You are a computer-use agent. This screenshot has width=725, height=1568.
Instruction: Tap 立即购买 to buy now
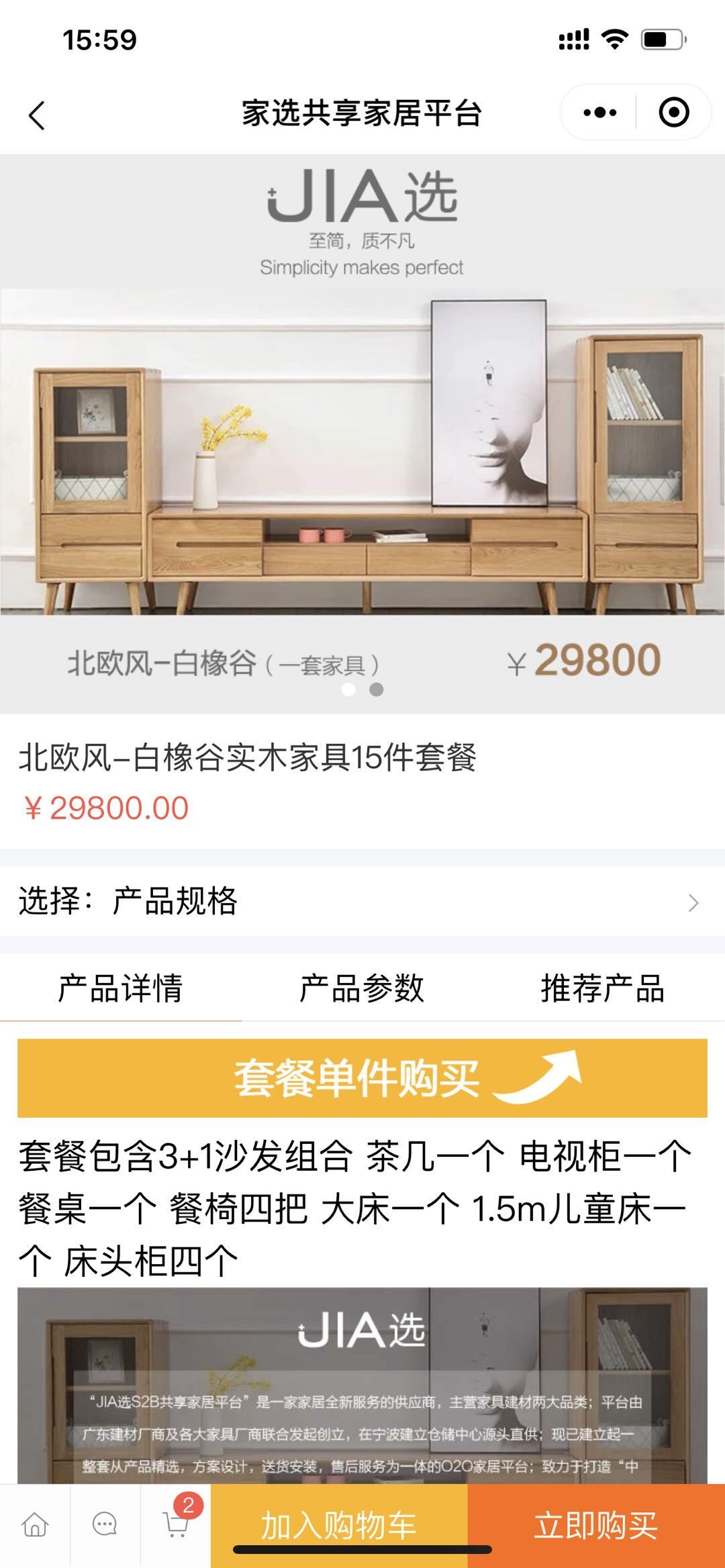click(x=596, y=1526)
